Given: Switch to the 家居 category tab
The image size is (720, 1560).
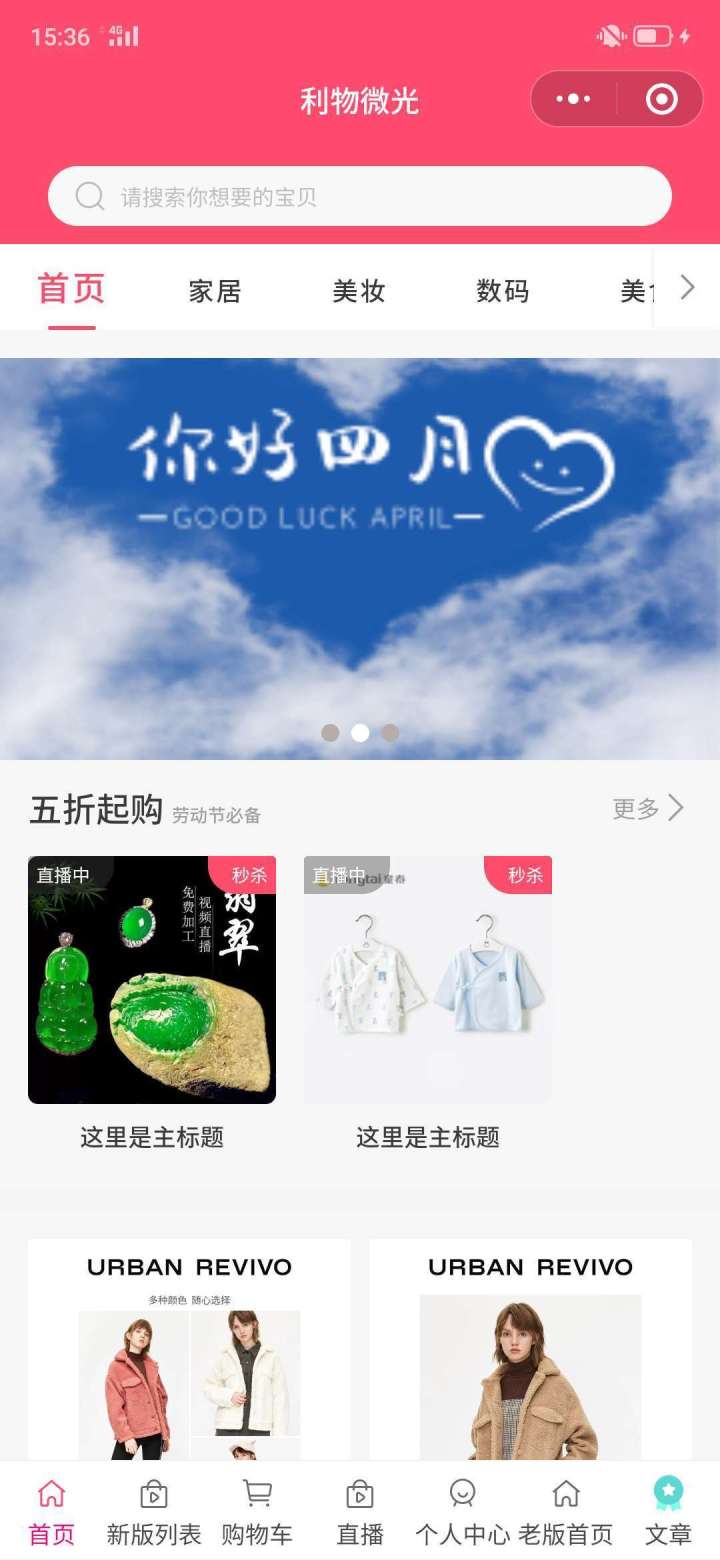Looking at the screenshot, I should pyautogui.click(x=215, y=291).
